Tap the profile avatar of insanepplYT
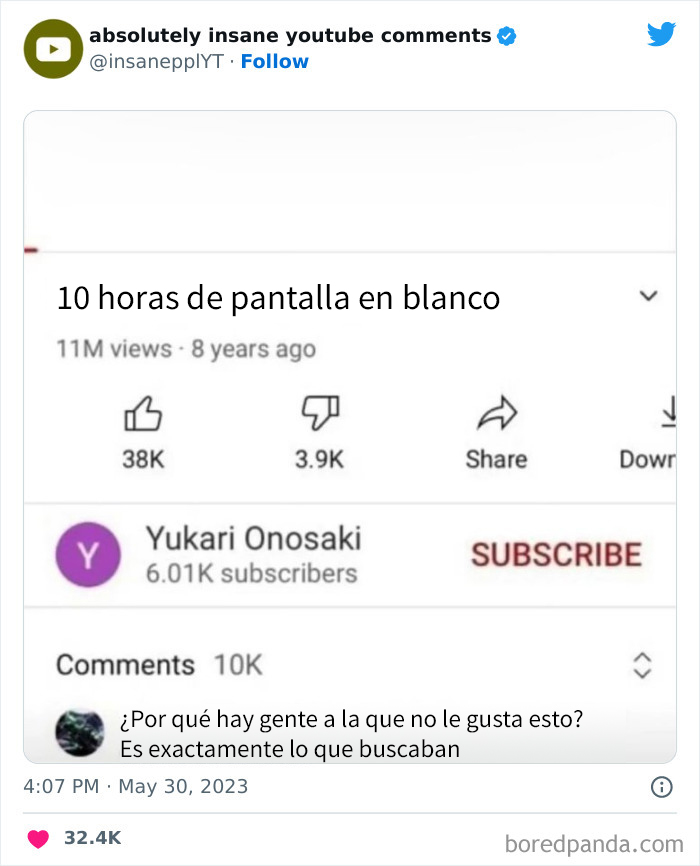 coord(52,49)
